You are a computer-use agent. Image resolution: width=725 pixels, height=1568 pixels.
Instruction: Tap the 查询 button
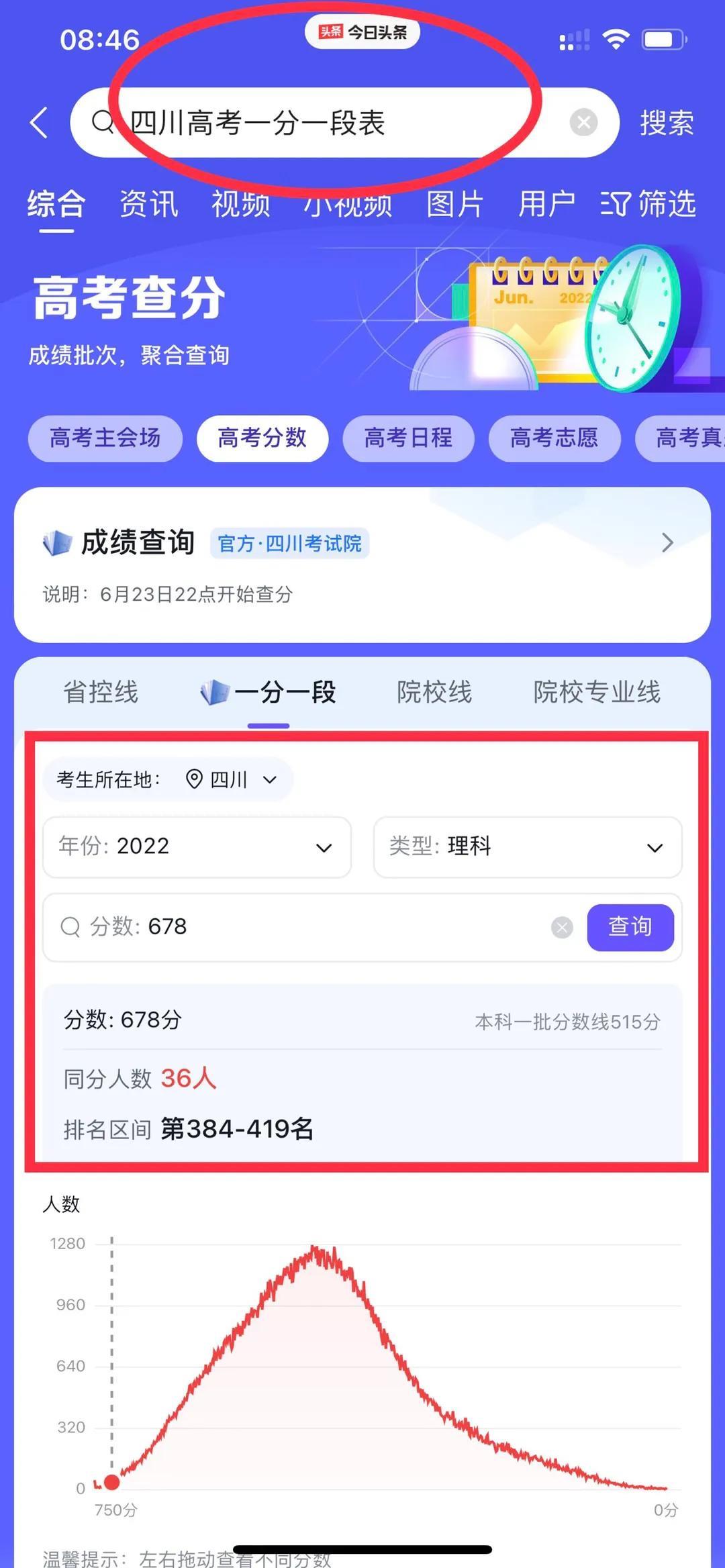(630, 927)
